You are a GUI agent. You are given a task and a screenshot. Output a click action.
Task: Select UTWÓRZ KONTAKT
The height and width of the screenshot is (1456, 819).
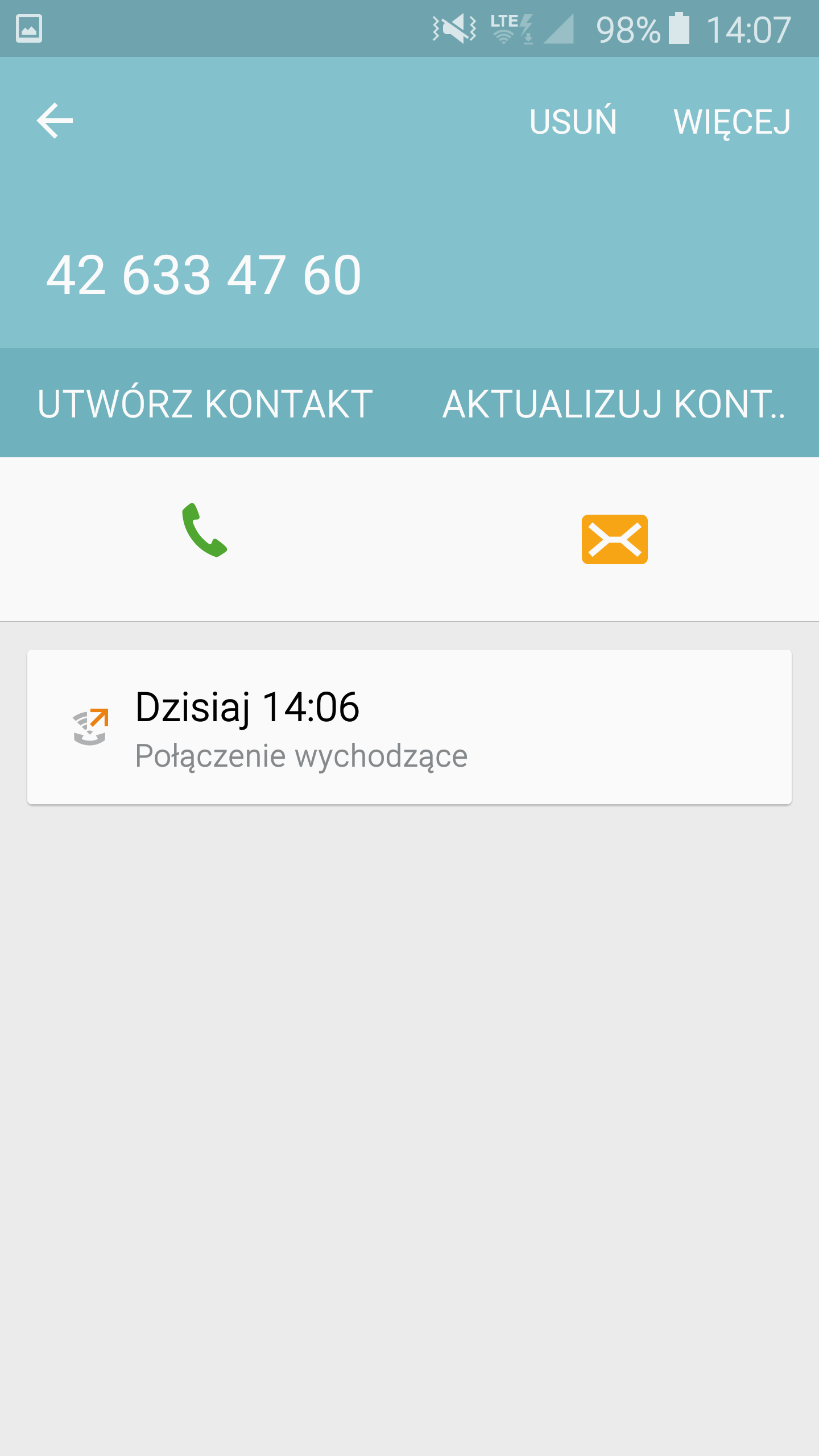[205, 404]
